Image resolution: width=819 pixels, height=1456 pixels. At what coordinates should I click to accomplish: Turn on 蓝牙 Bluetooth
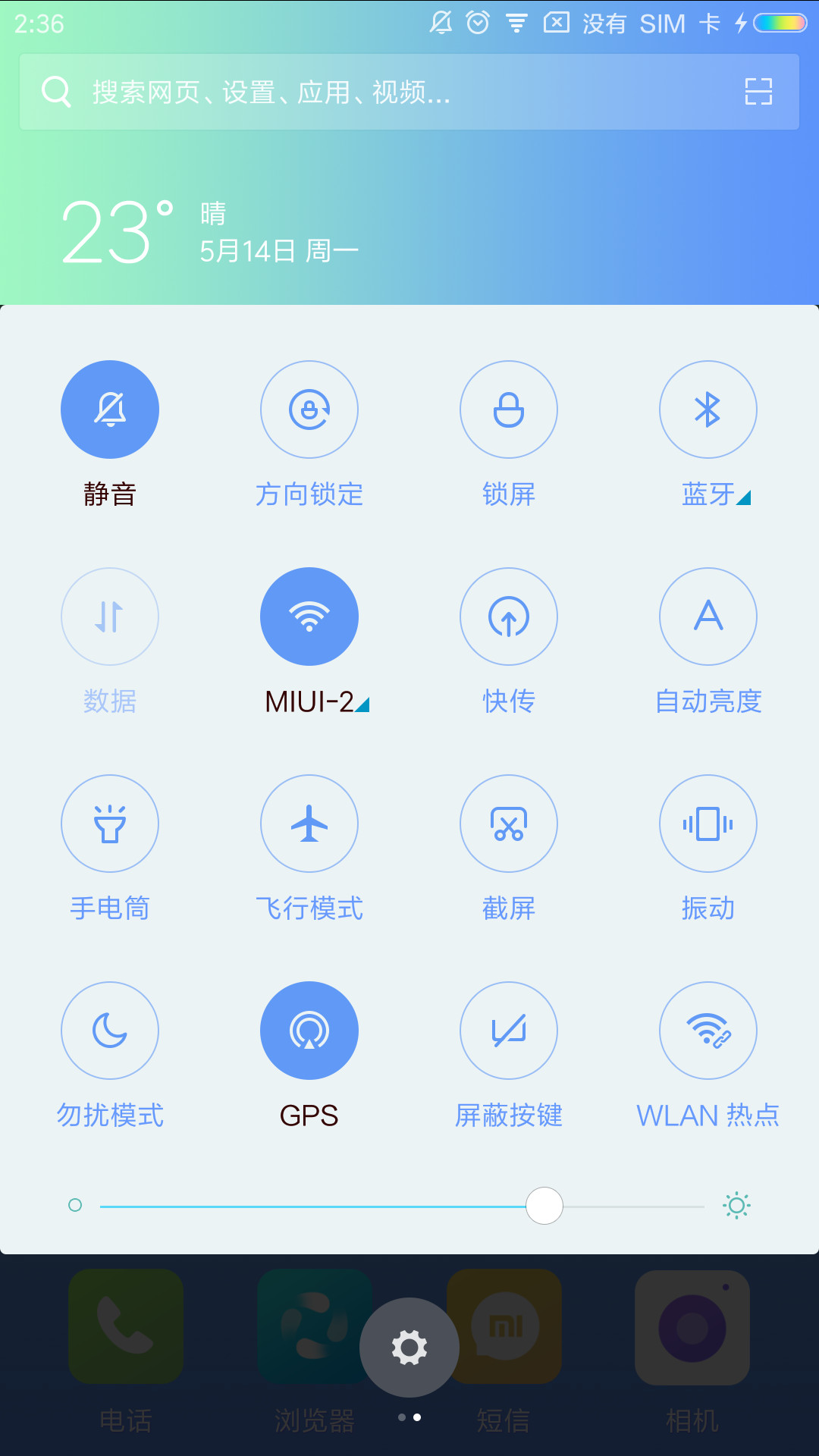click(708, 409)
